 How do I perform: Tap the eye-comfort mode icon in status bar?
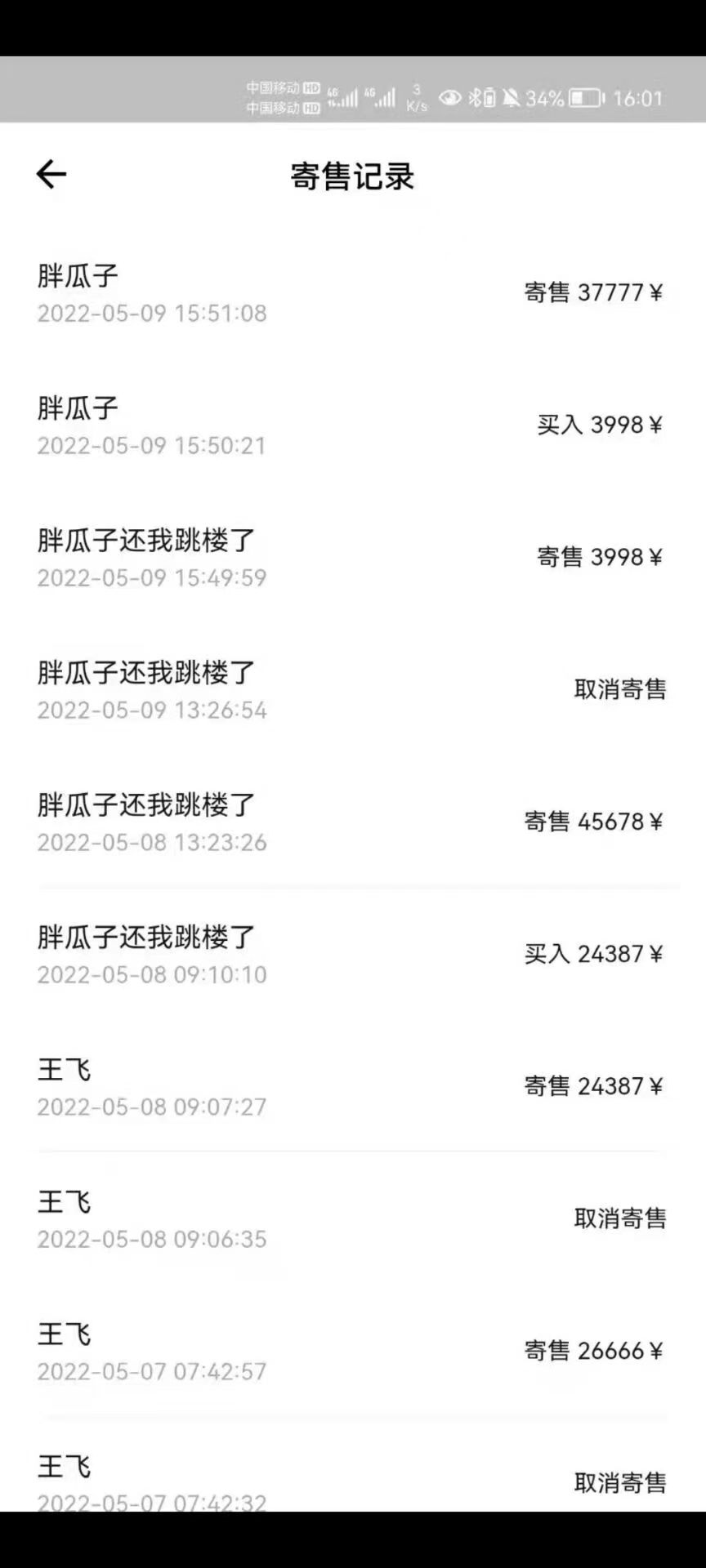tap(449, 96)
